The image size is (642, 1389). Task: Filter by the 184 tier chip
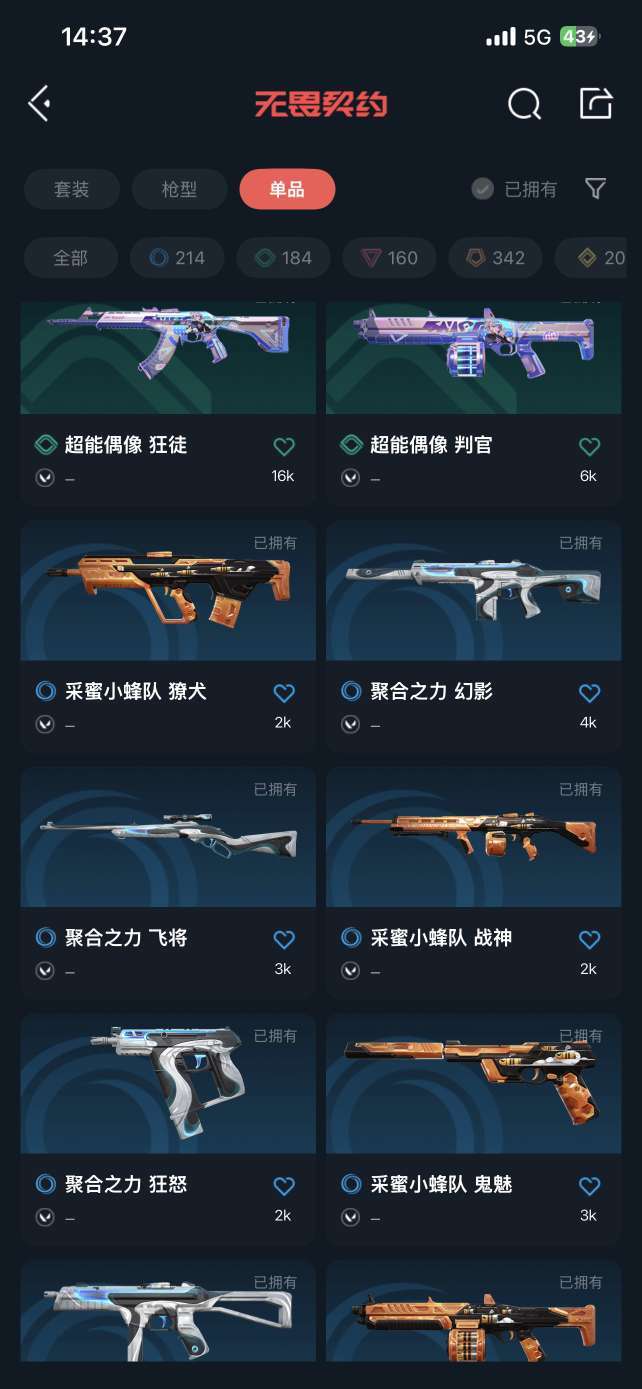coord(283,258)
